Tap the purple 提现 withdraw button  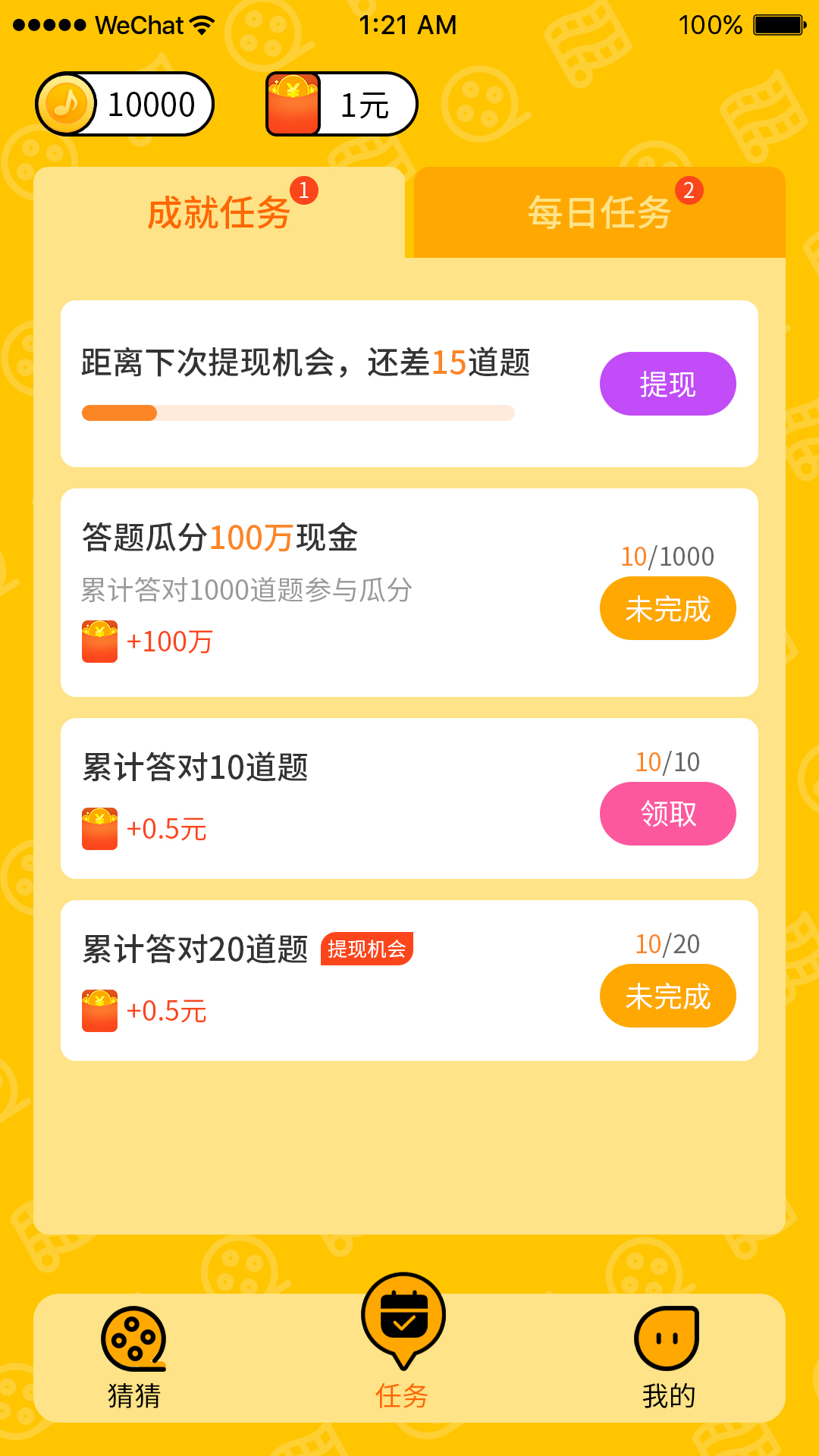coord(667,384)
